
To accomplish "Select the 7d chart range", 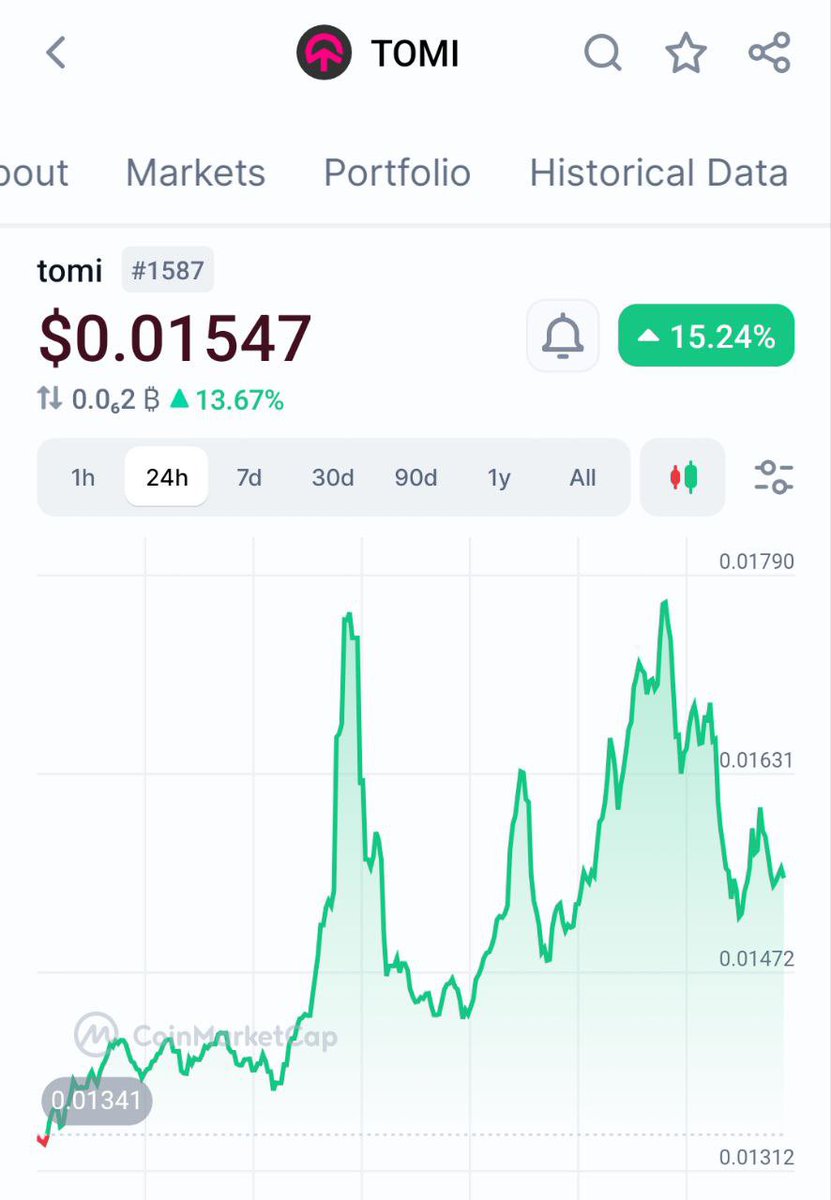I will [x=249, y=477].
